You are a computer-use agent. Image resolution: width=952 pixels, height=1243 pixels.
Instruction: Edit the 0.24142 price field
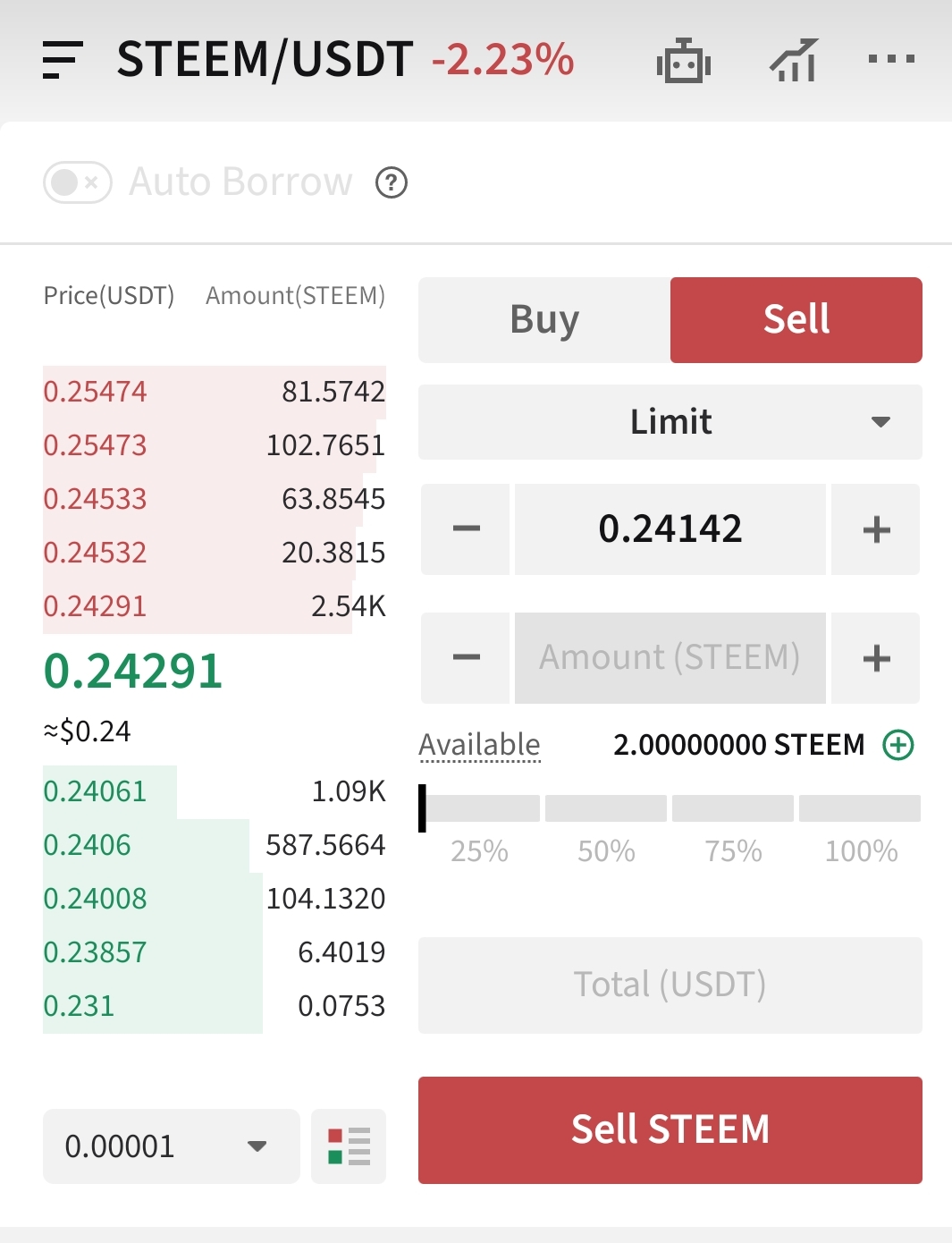pyautogui.click(x=670, y=529)
